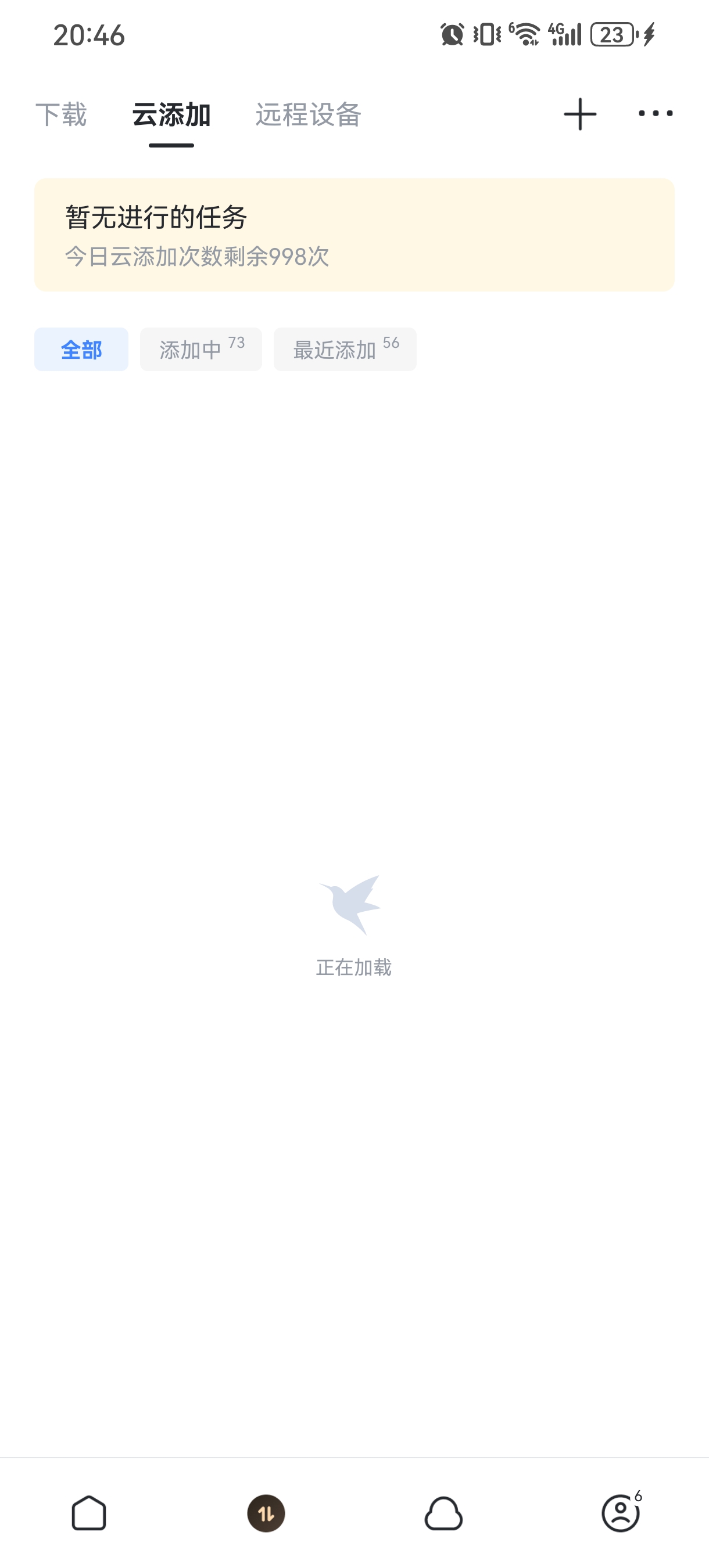Open the transfer tab in bottom bar
This screenshot has width=709, height=1568.
click(266, 1513)
